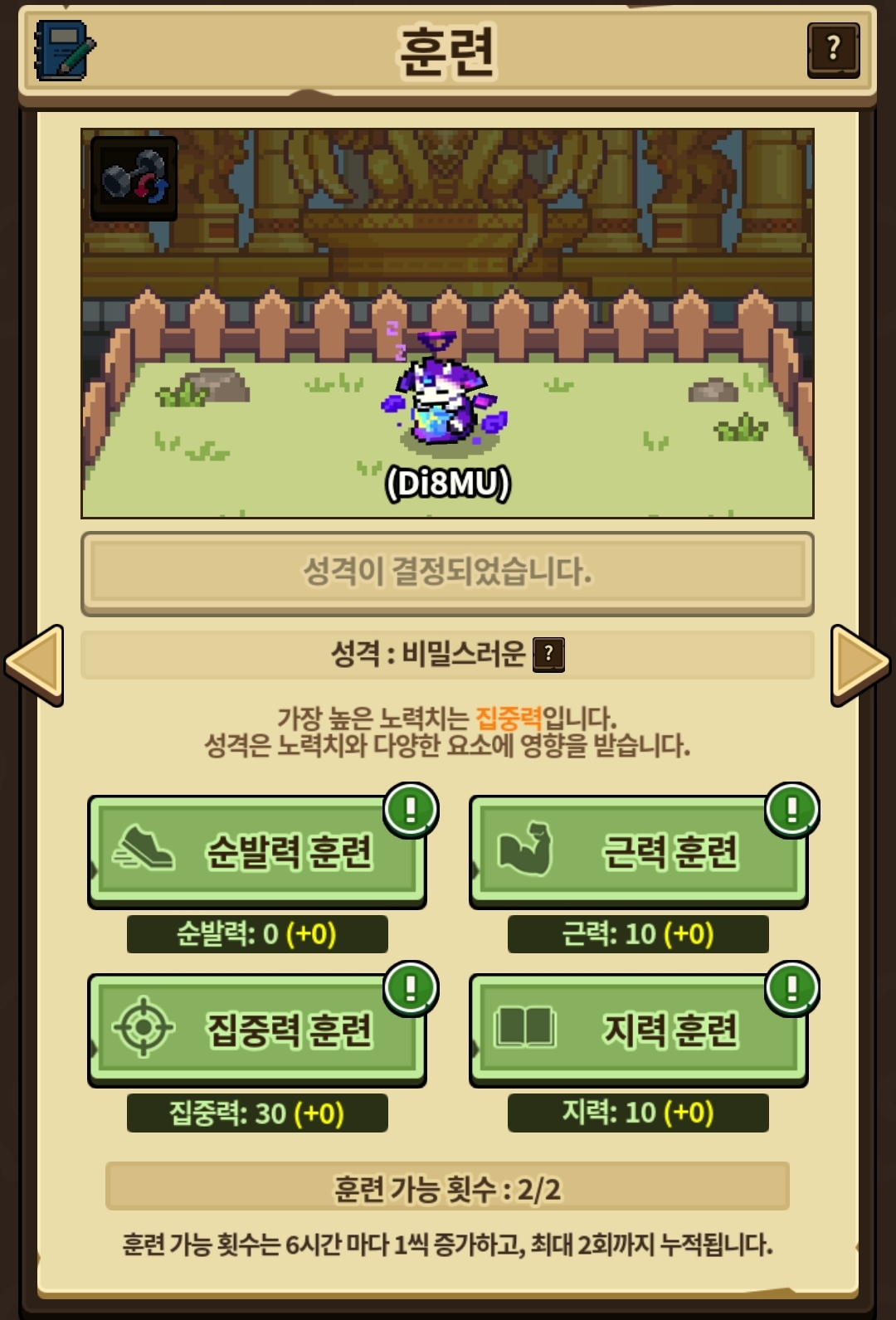Start 순발력 훈련 agility training
The image size is (896, 1320).
(257, 851)
